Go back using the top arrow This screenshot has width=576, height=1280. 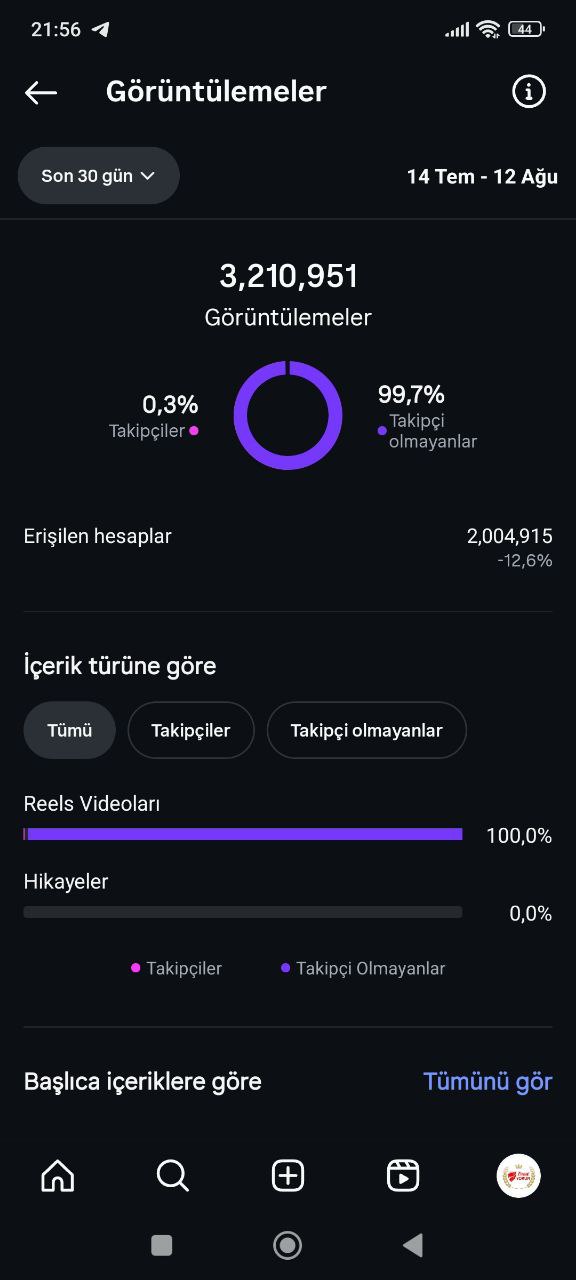(x=41, y=92)
